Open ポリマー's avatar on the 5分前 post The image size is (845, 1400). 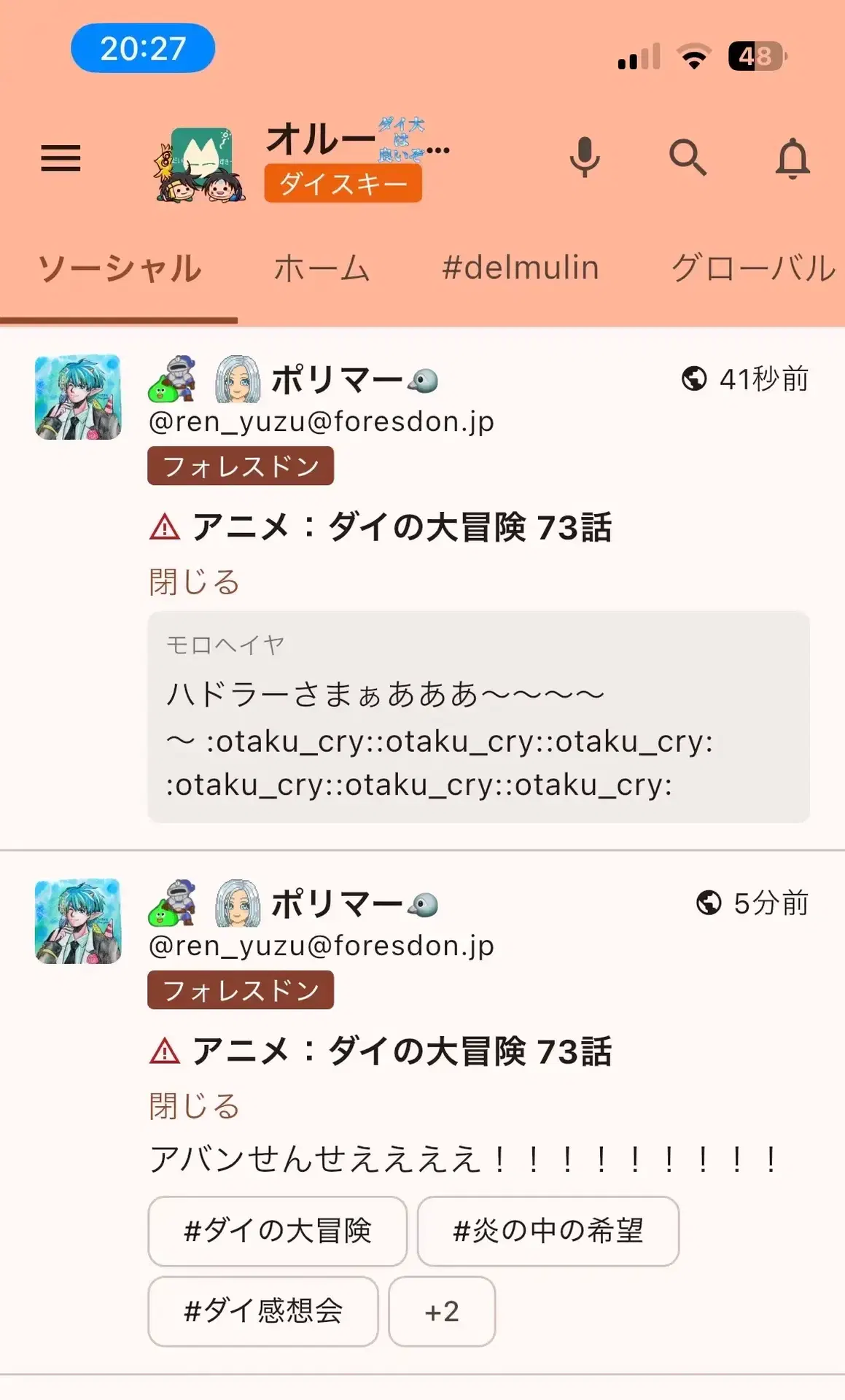pos(78,921)
